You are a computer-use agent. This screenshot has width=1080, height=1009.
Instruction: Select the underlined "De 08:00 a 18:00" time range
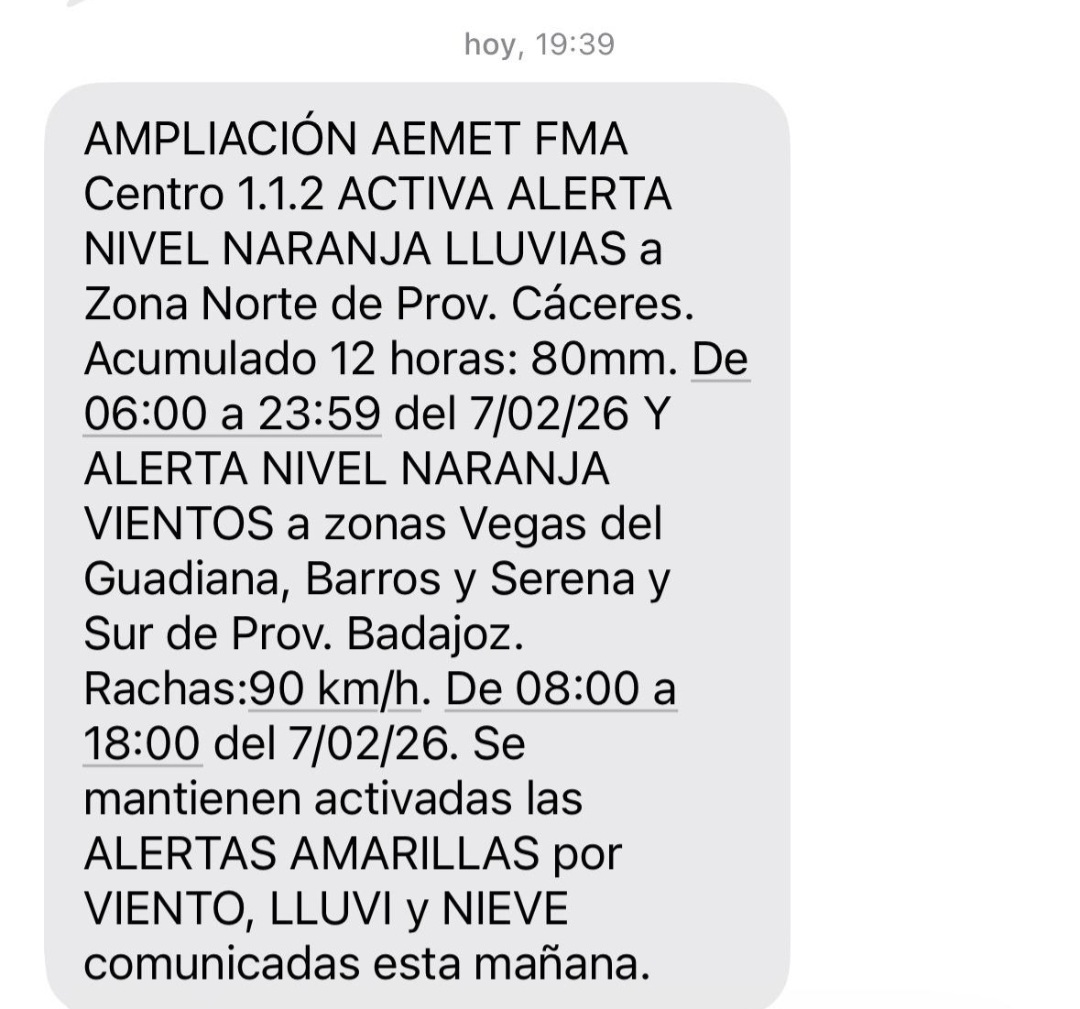(x=560, y=689)
